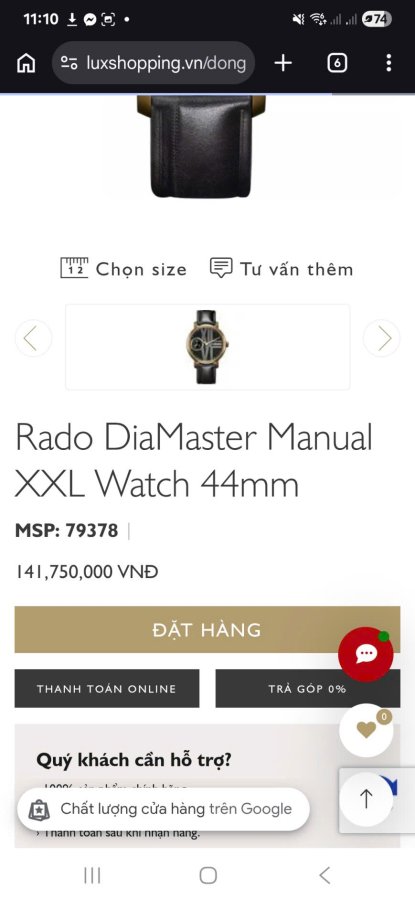
Task: Show the previous product image
Action: (x=33, y=339)
